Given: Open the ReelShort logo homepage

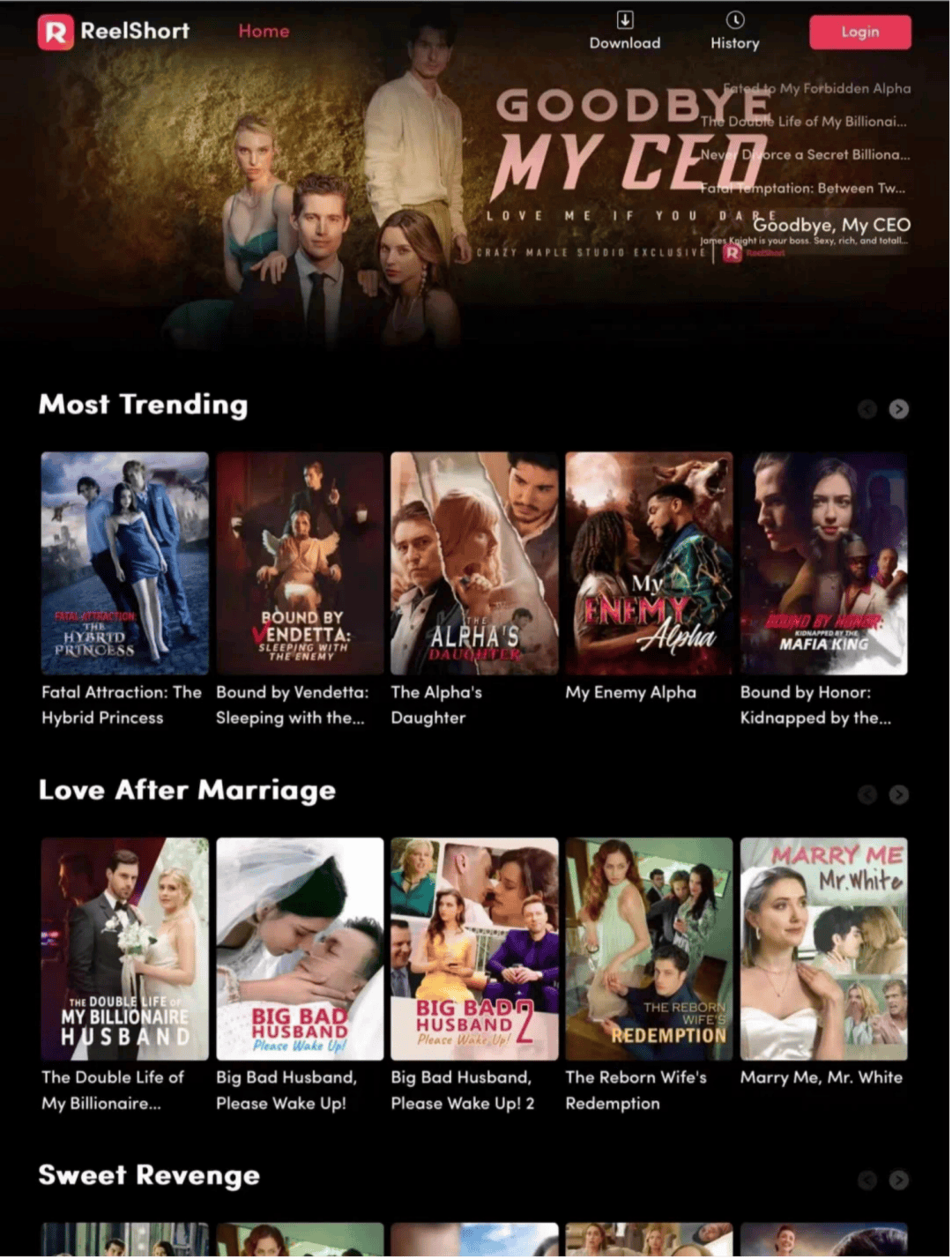Looking at the screenshot, I should pyautogui.click(x=113, y=32).
